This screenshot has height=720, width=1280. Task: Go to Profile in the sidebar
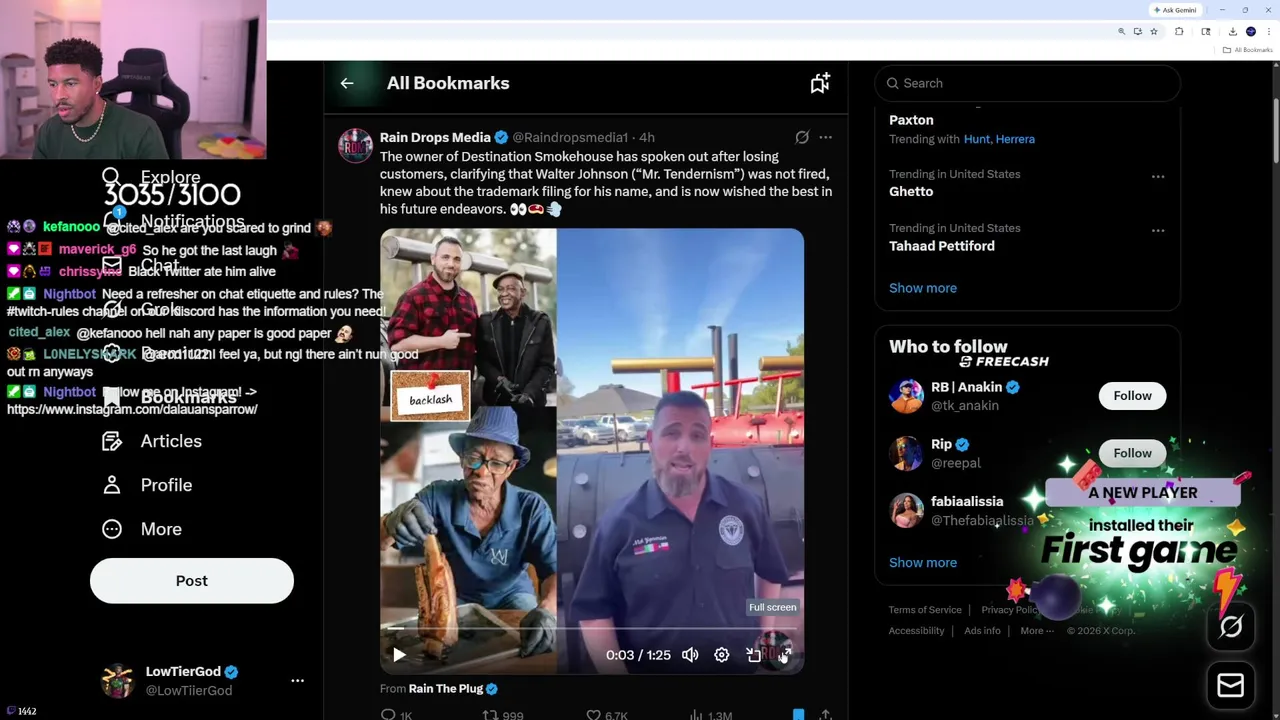tap(165, 485)
